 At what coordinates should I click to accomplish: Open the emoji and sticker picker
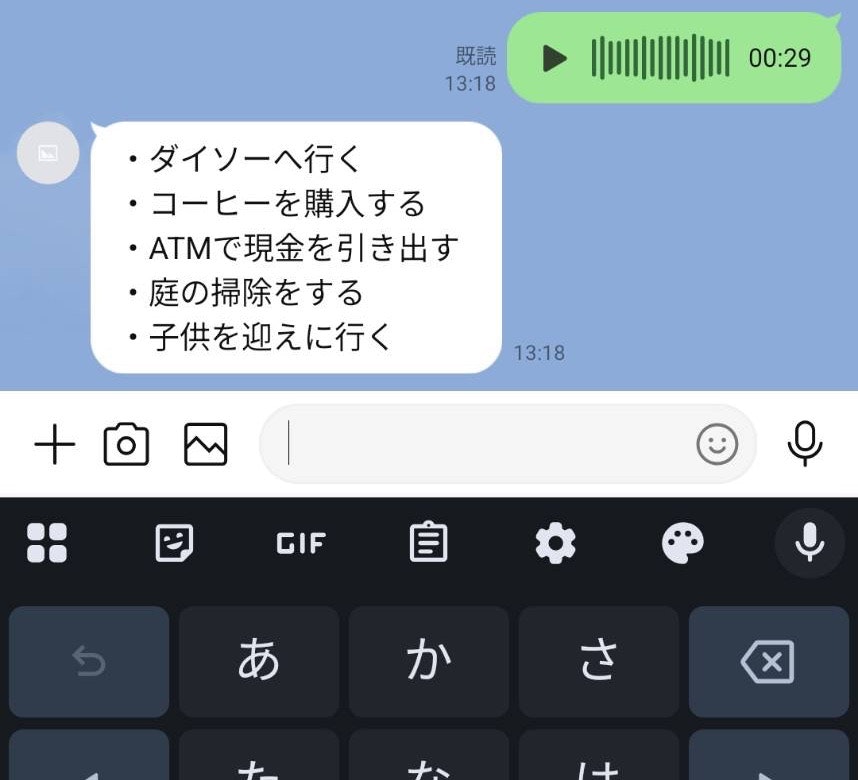coord(717,444)
